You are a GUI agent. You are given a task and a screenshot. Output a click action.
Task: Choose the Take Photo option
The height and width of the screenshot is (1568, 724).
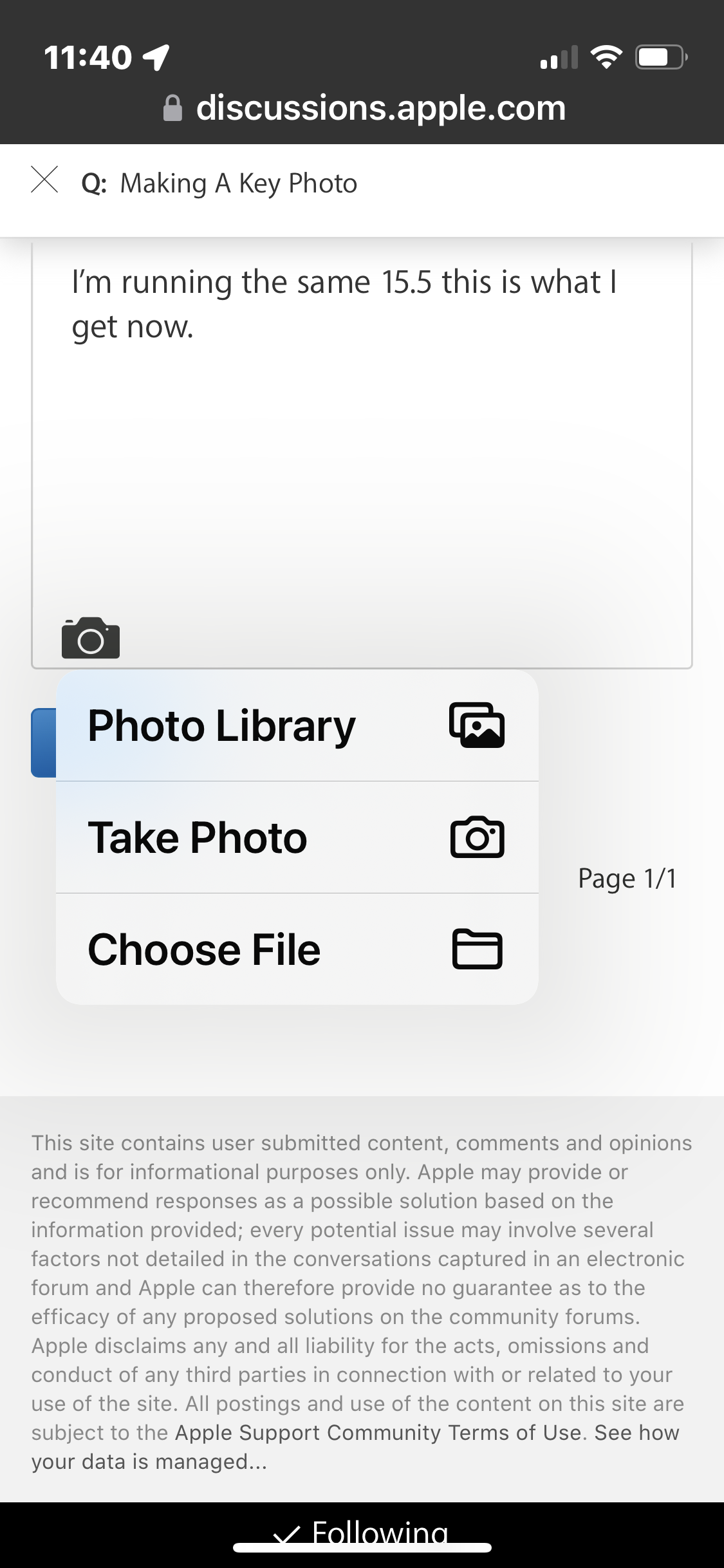click(297, 837)
